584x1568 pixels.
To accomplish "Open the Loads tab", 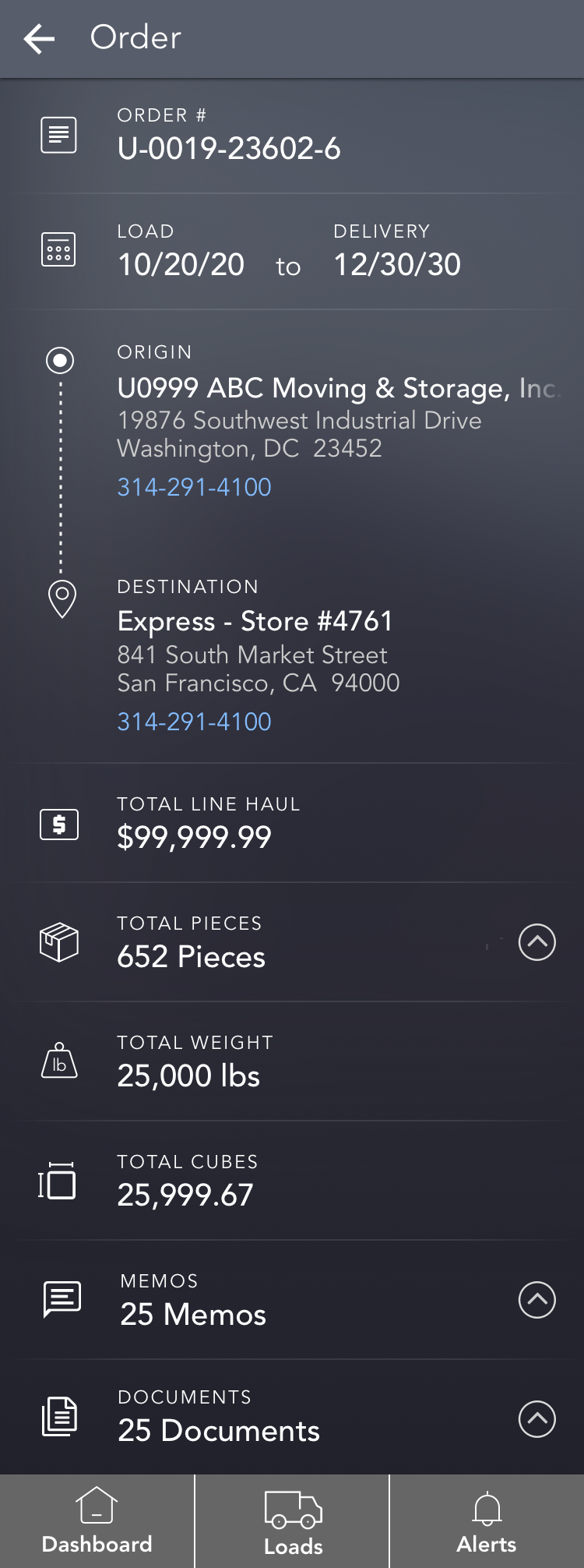I will pos(293,1521).
